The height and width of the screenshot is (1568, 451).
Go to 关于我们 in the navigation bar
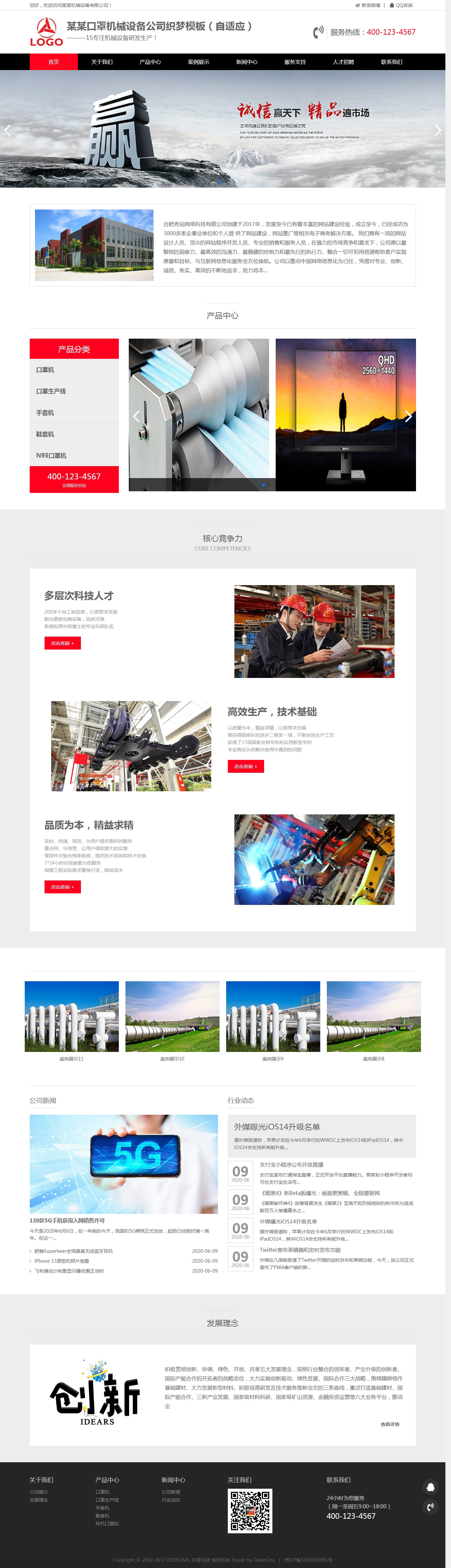[x=102, y=61]
